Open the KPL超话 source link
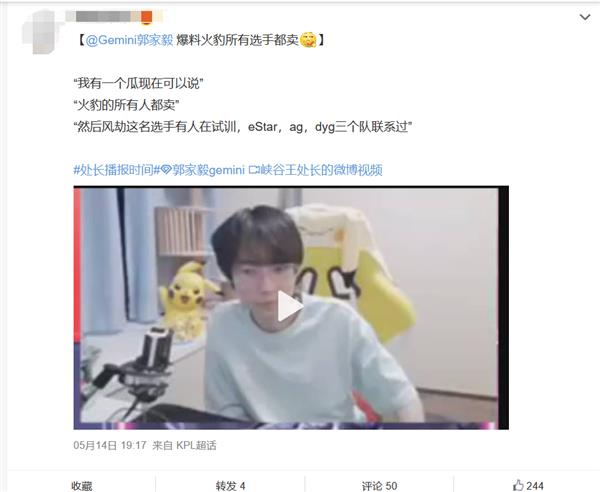Viewport: 600px width, 492px height. coord(195,445)
